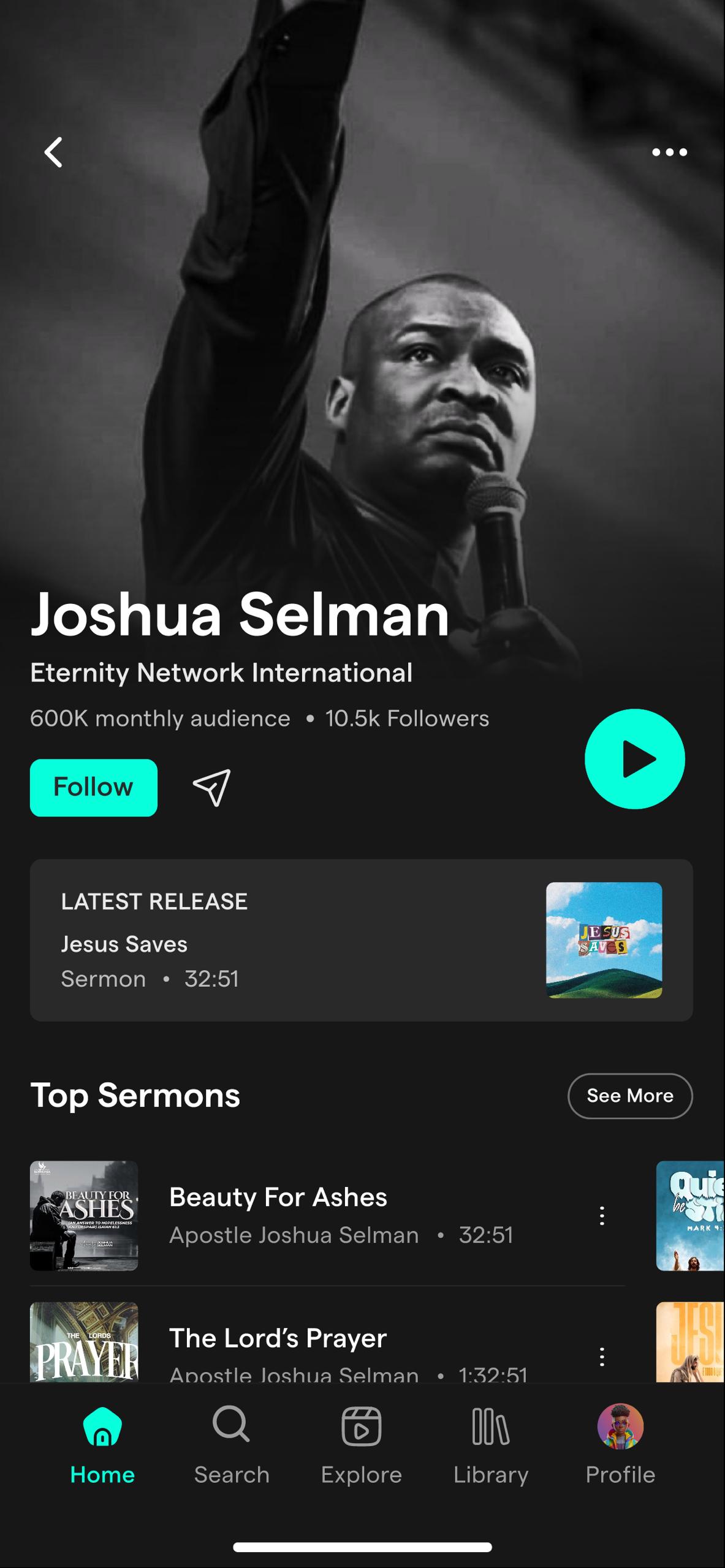Open the Beauty For Ashes sermon
Viewport: 725px width, 1568px height.
(x=278, y=1215)
